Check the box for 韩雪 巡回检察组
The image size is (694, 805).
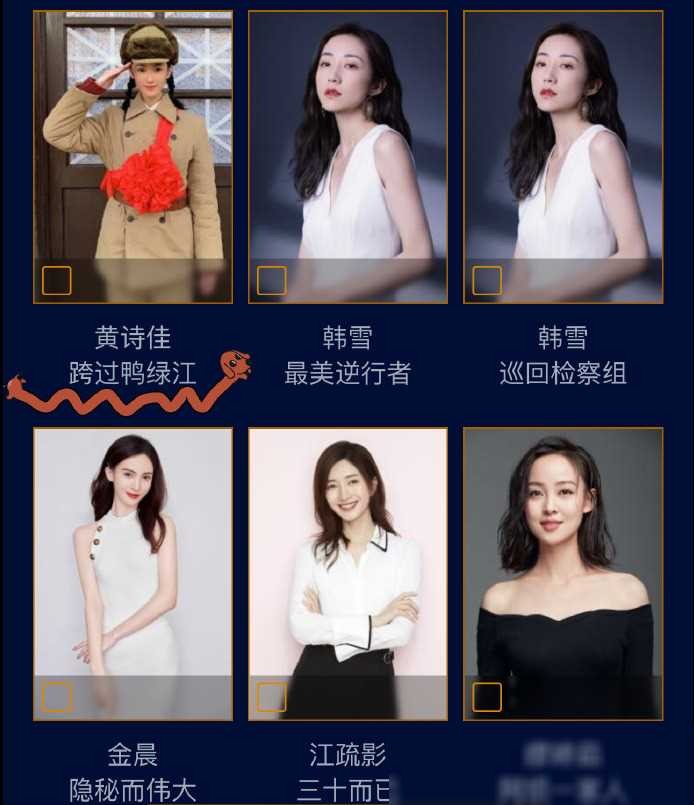487,281
